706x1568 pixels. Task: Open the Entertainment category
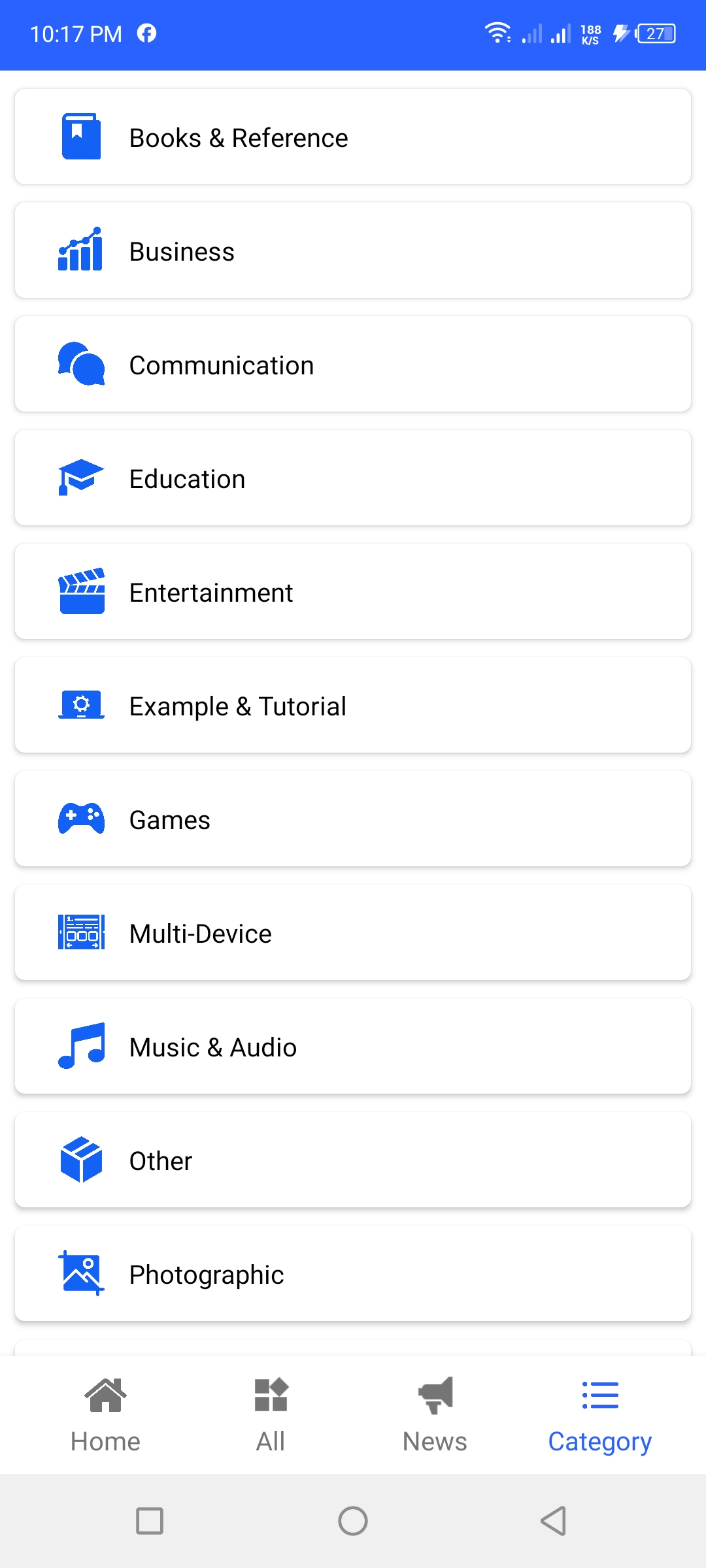[353, 591]
